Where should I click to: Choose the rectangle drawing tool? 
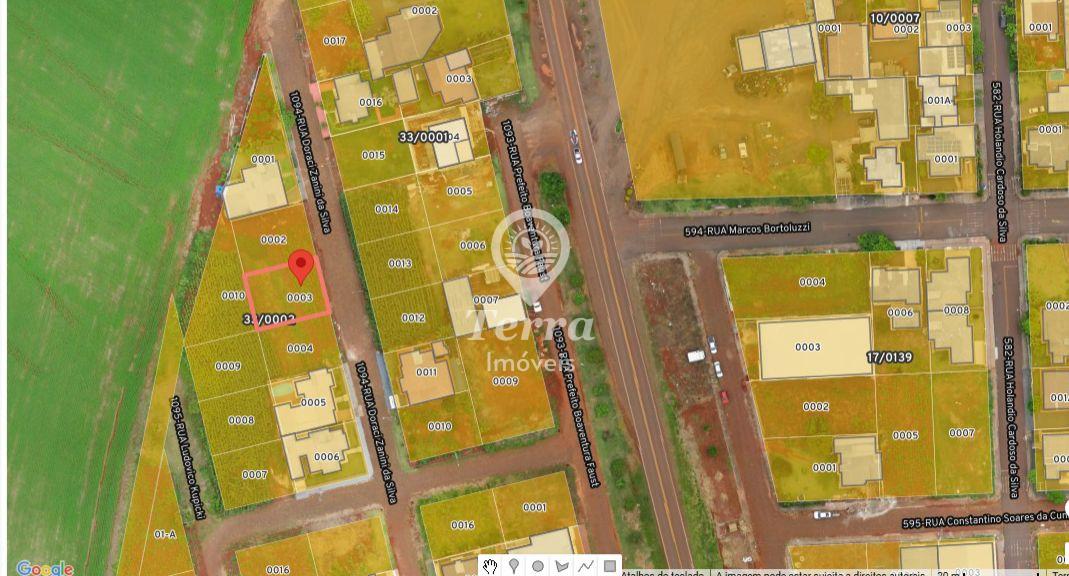click(610, 566)
